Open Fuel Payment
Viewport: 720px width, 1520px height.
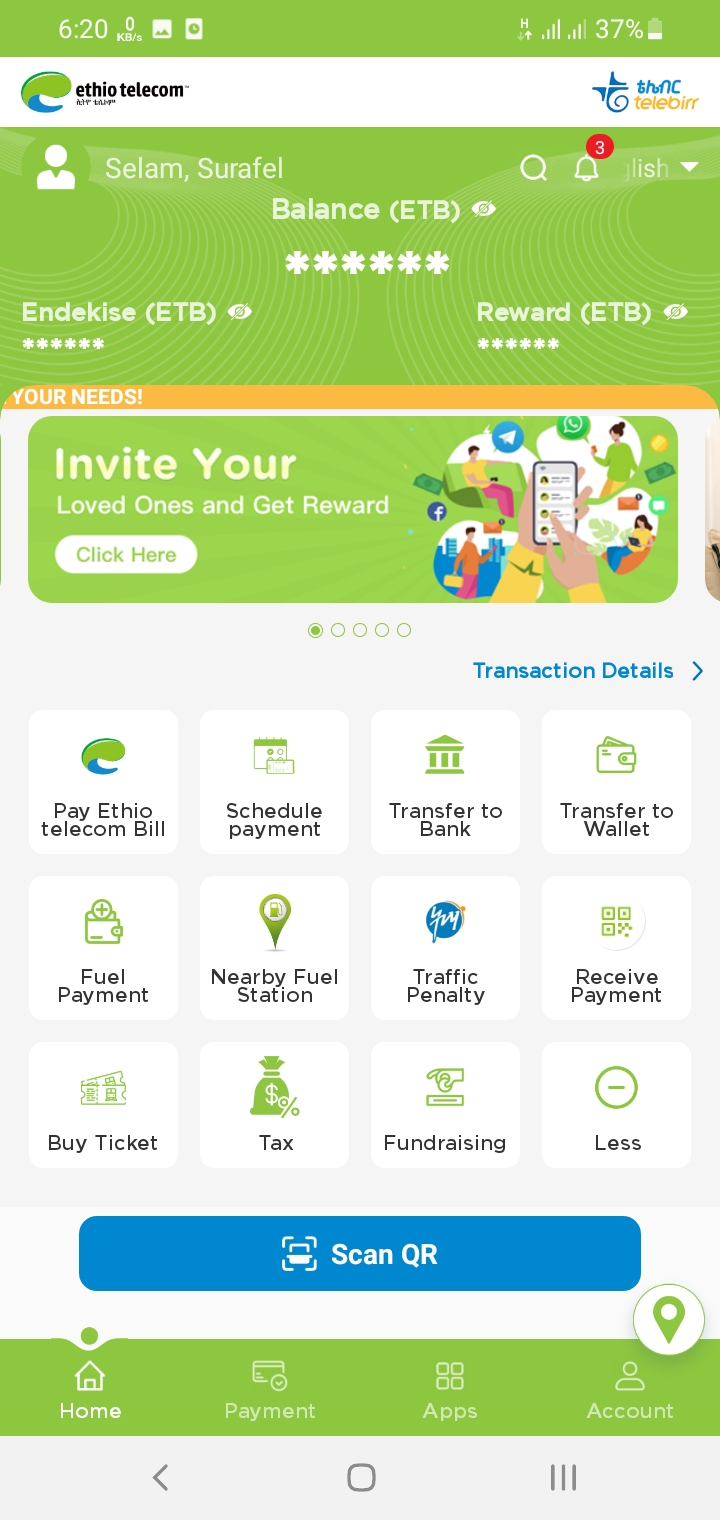click(103, 948)
